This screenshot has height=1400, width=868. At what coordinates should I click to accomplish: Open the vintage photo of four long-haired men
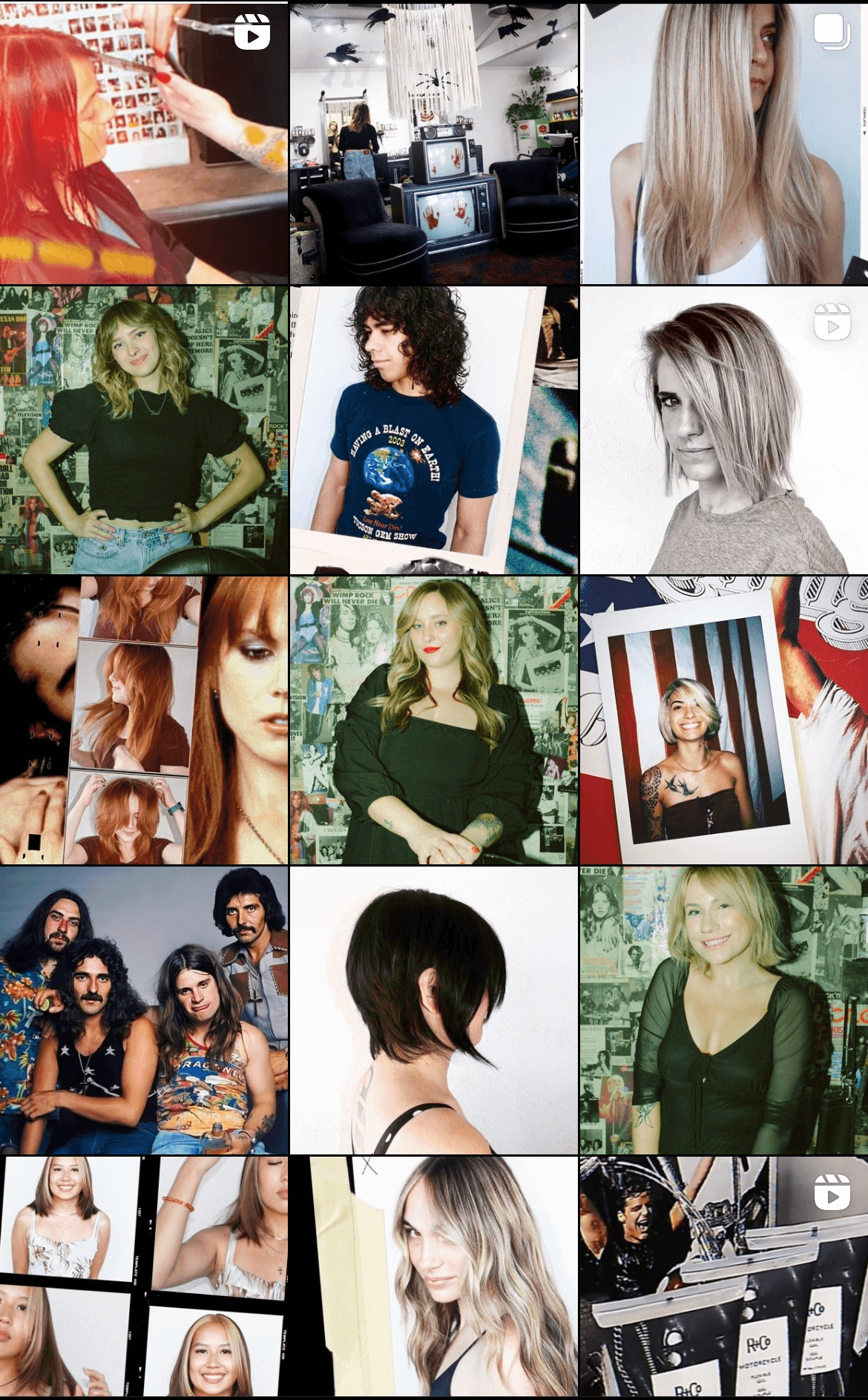143,1010
